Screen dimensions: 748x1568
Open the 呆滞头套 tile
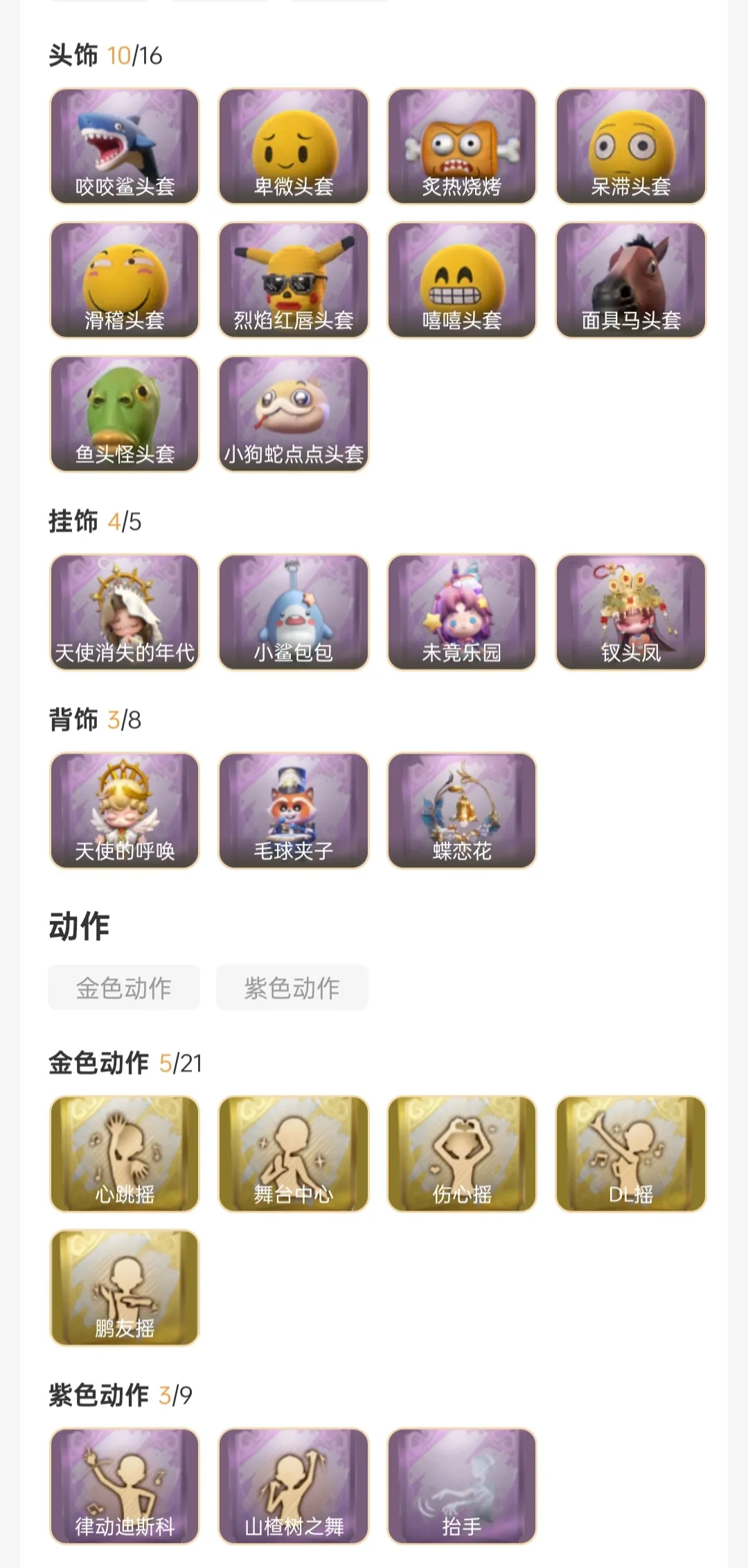tap(631, 146)
